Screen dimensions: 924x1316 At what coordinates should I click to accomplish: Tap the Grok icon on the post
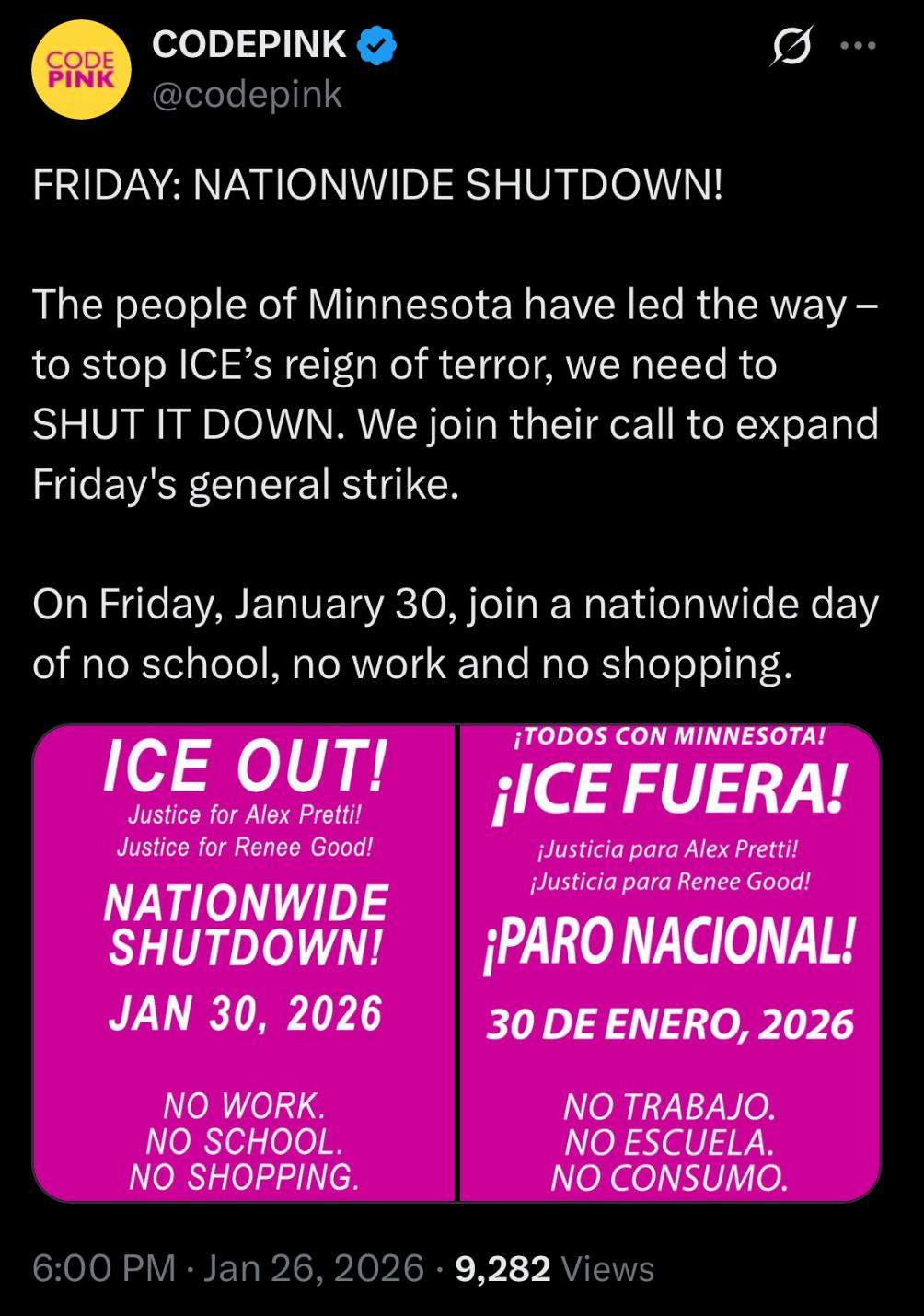tap(791, 47)
